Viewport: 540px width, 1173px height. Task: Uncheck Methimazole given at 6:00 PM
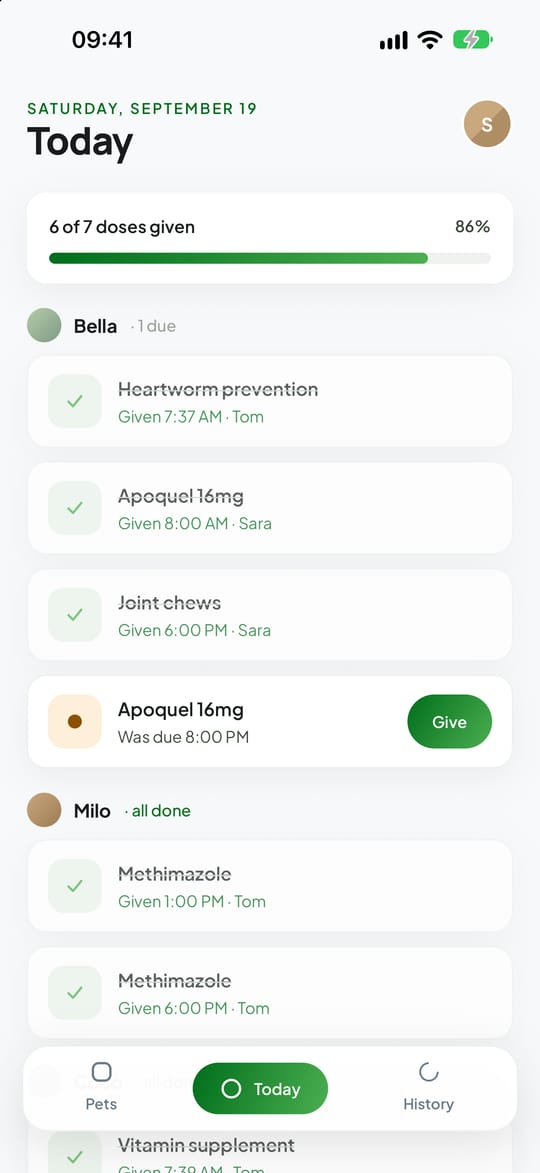pos(75,993)
